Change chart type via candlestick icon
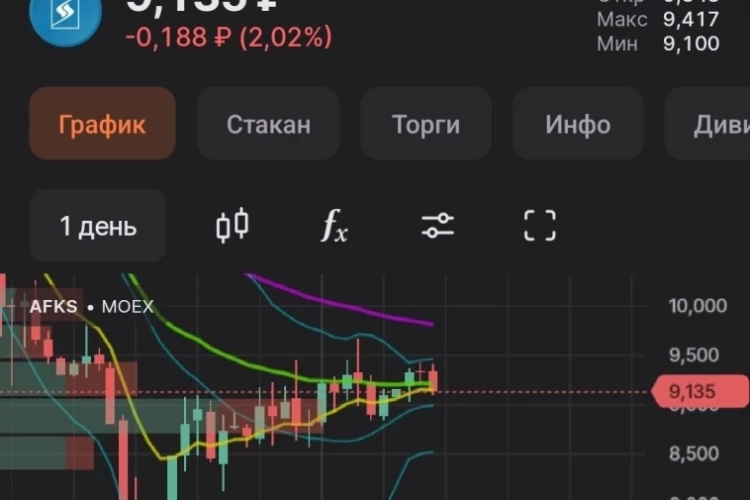This screenshot has height=500, width=750. (232, 225)
